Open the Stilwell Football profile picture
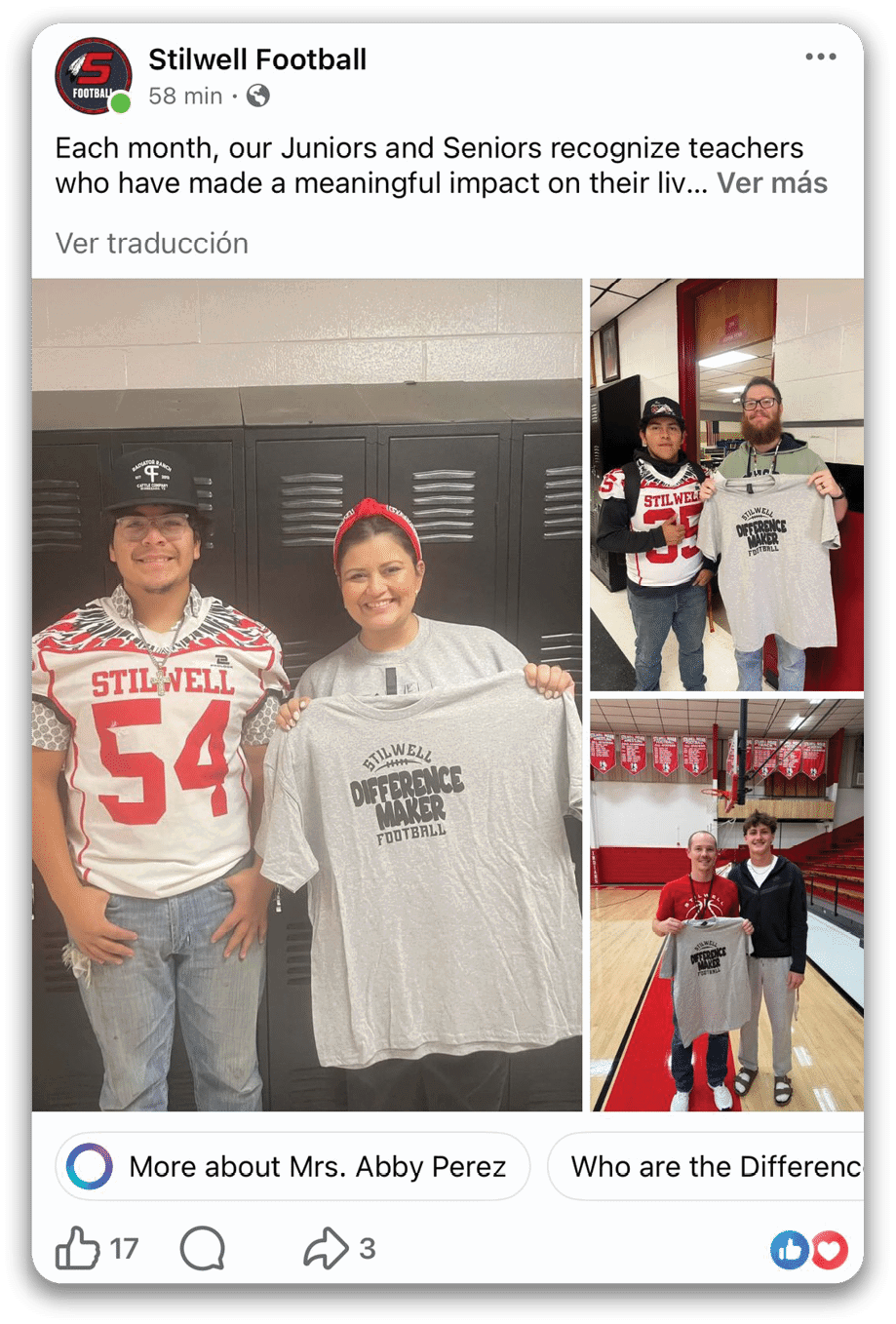Viewport: 896px width, 1324px height. point(93,75)
